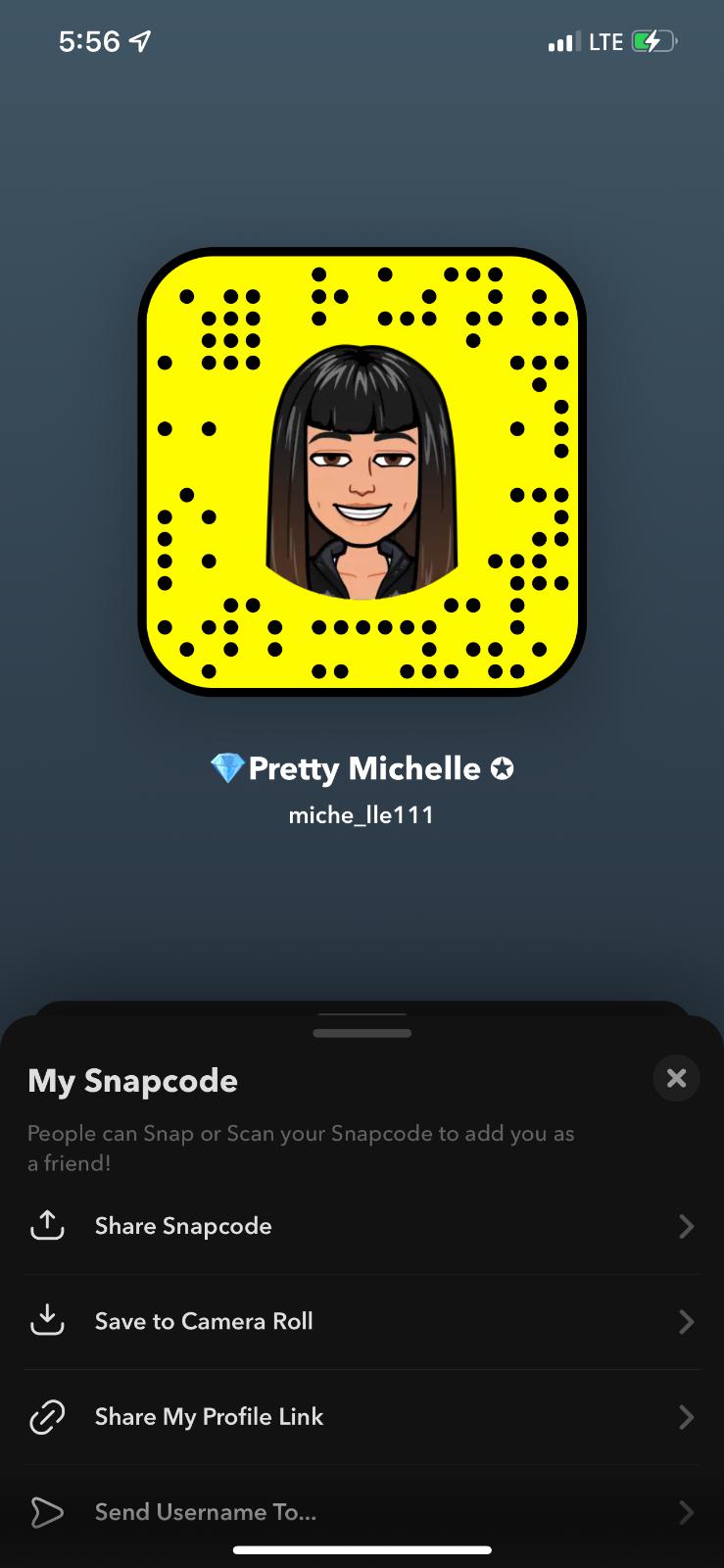The width and height of the screenshot is (724, 1568).
Task: Select Save to Camera Roll
Action: point(362,1321)
